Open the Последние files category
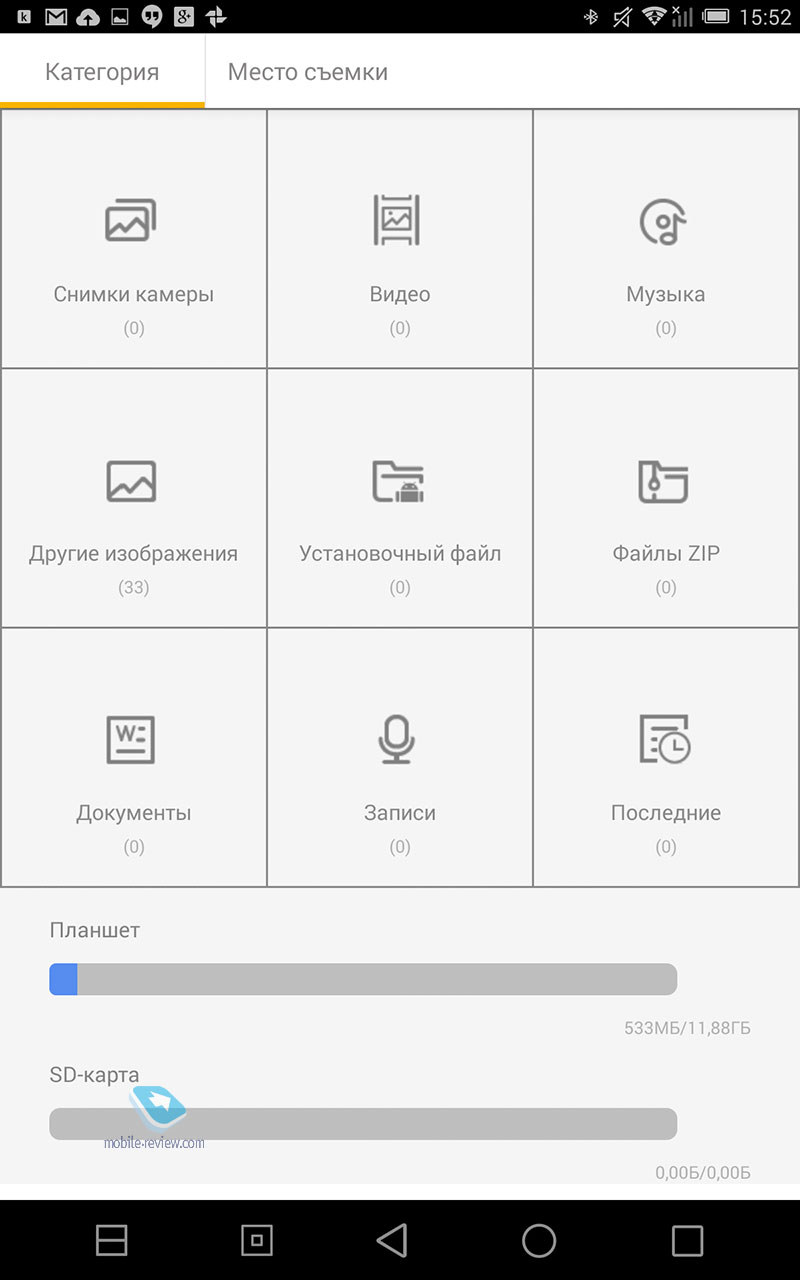Viewport: 800px width, 1280px height. click(666, 757)
